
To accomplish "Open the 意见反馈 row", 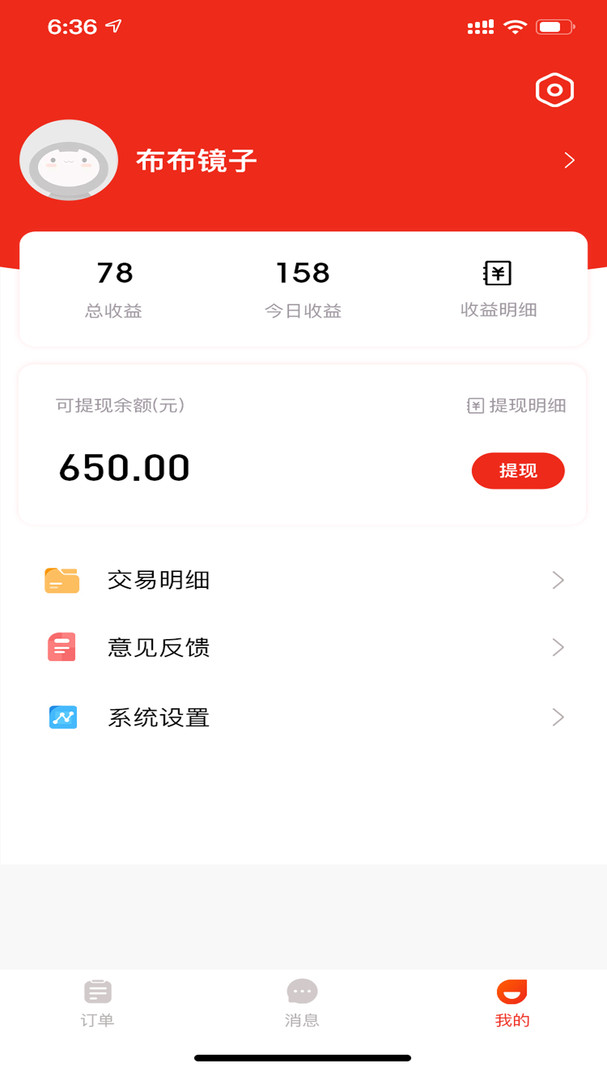I will pyautogui.click(x=303, y=648).
